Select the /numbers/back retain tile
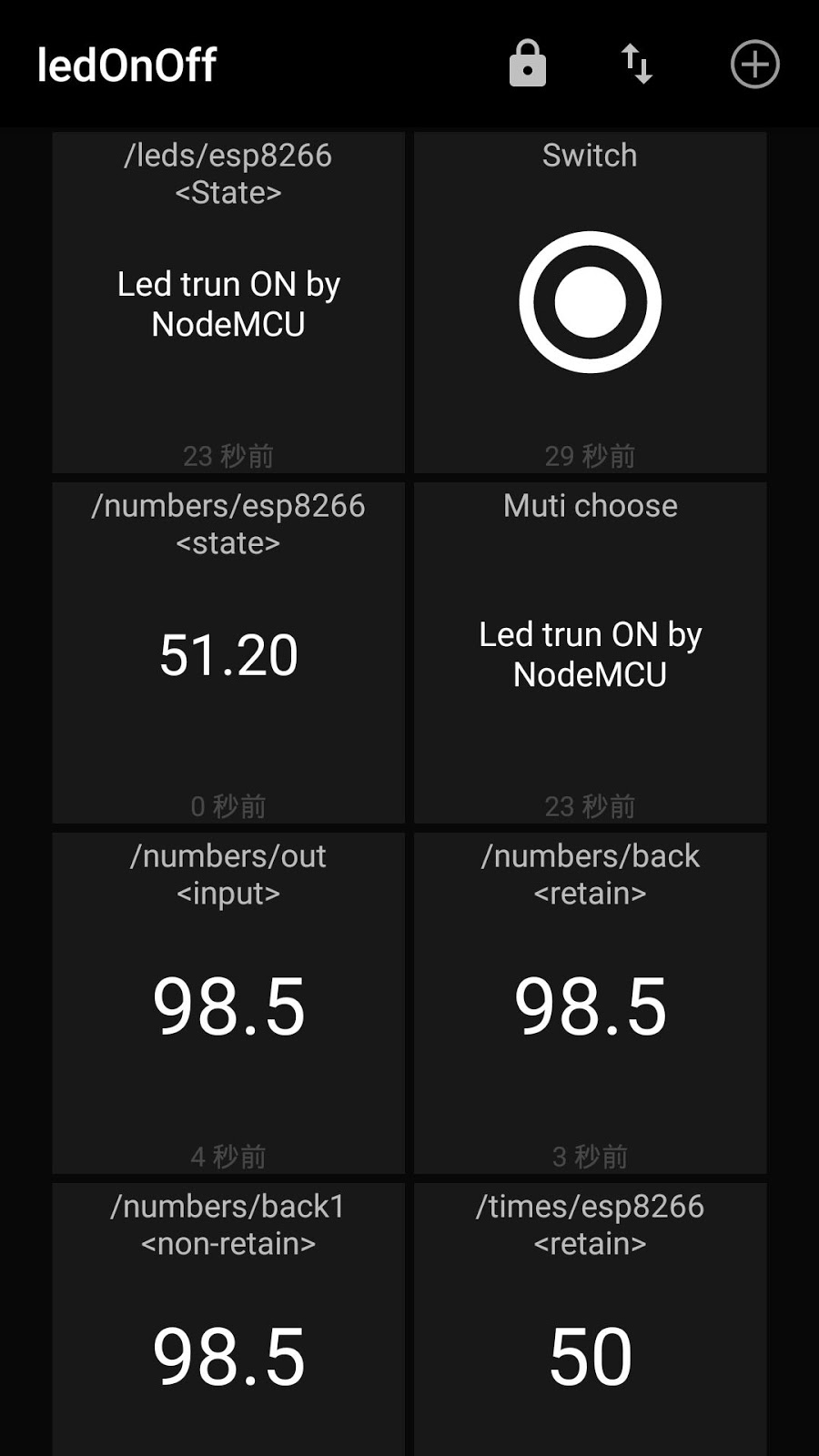Image resolution: width=819 pixels, height=1456 pixels. (590, 1001)
